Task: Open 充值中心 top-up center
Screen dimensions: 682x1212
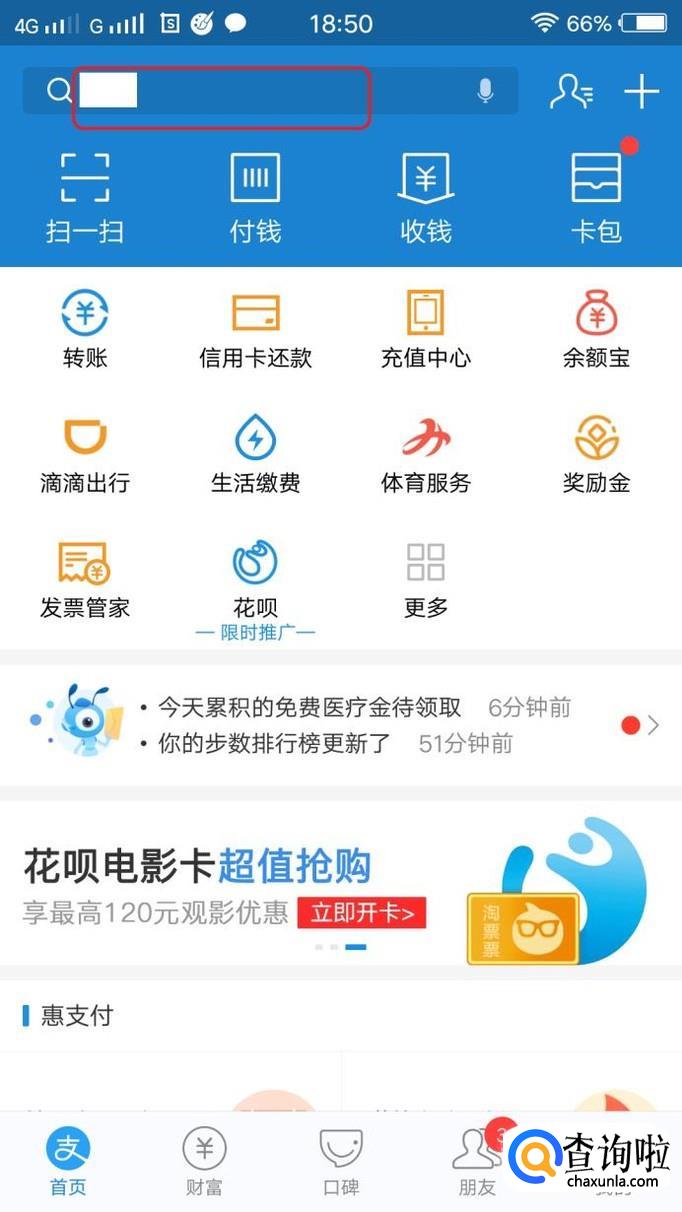Action: pyautogui.click(x=426, y=329)
